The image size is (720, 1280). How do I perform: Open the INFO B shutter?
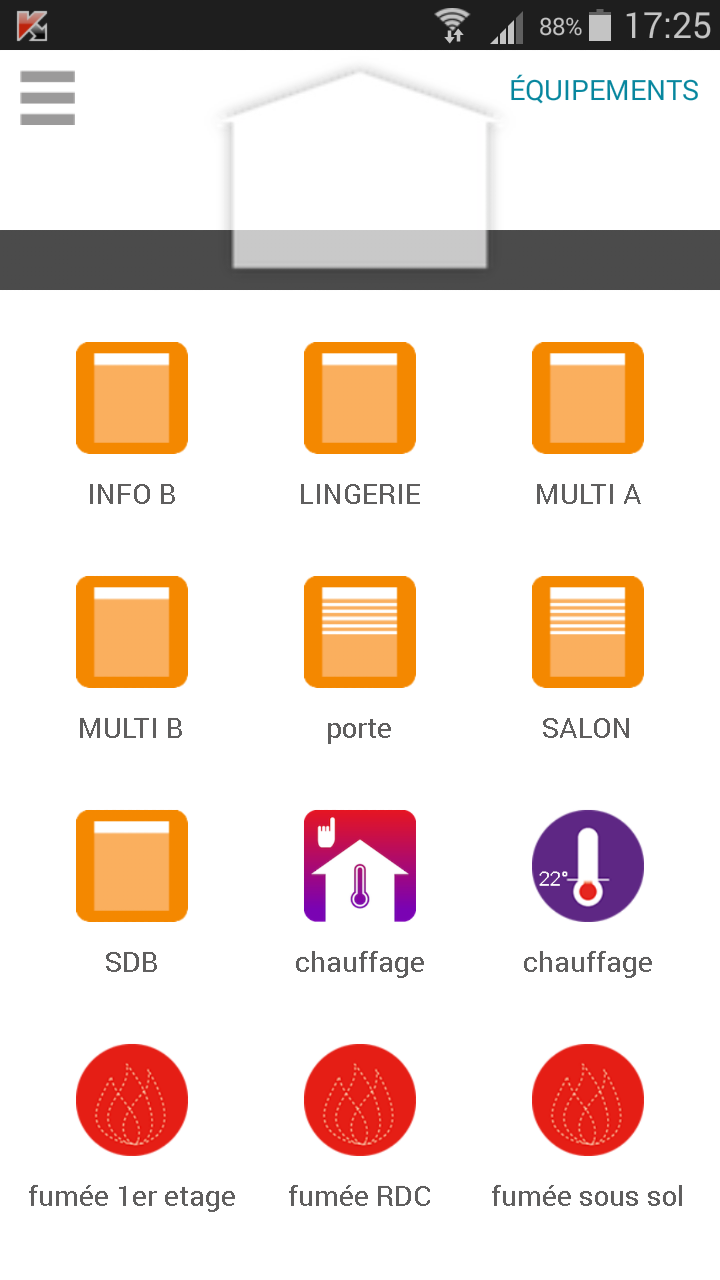click(x=132, y=398)
